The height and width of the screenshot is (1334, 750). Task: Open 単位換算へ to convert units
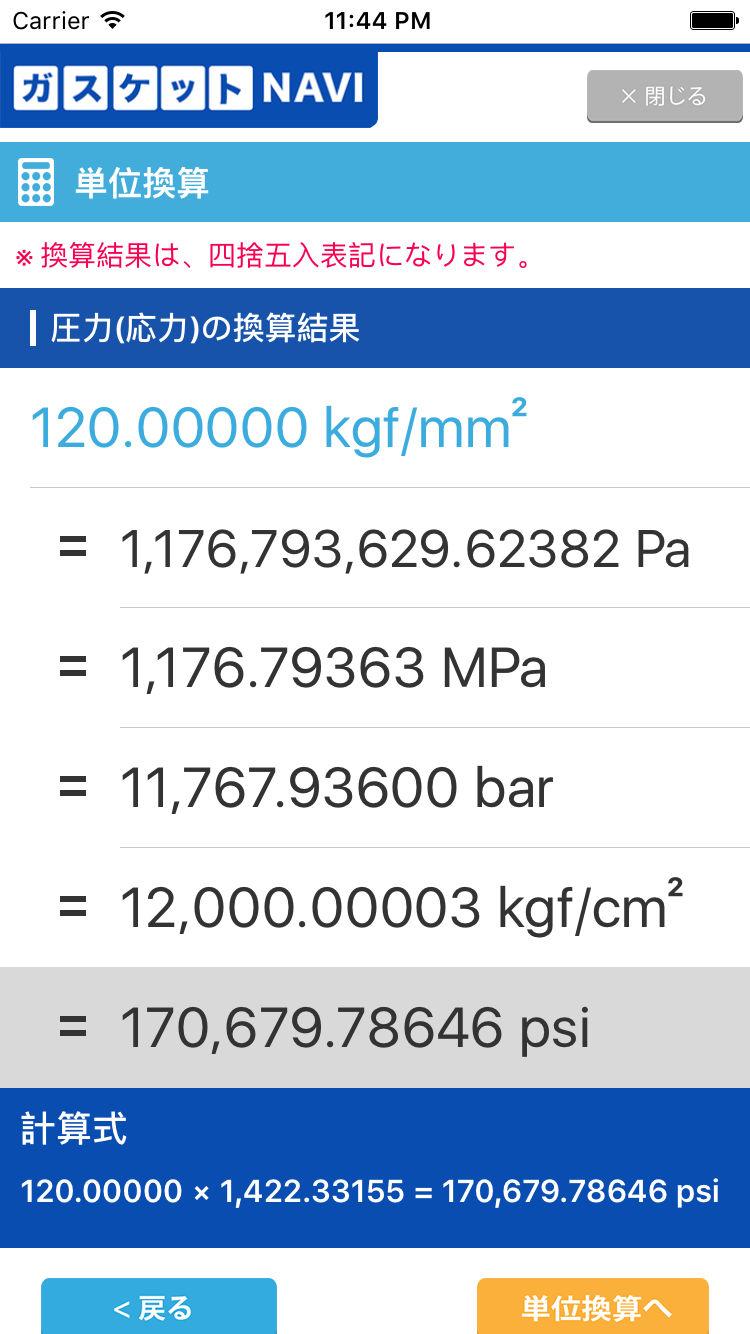pyautogui.click(x=593, y=1306)
